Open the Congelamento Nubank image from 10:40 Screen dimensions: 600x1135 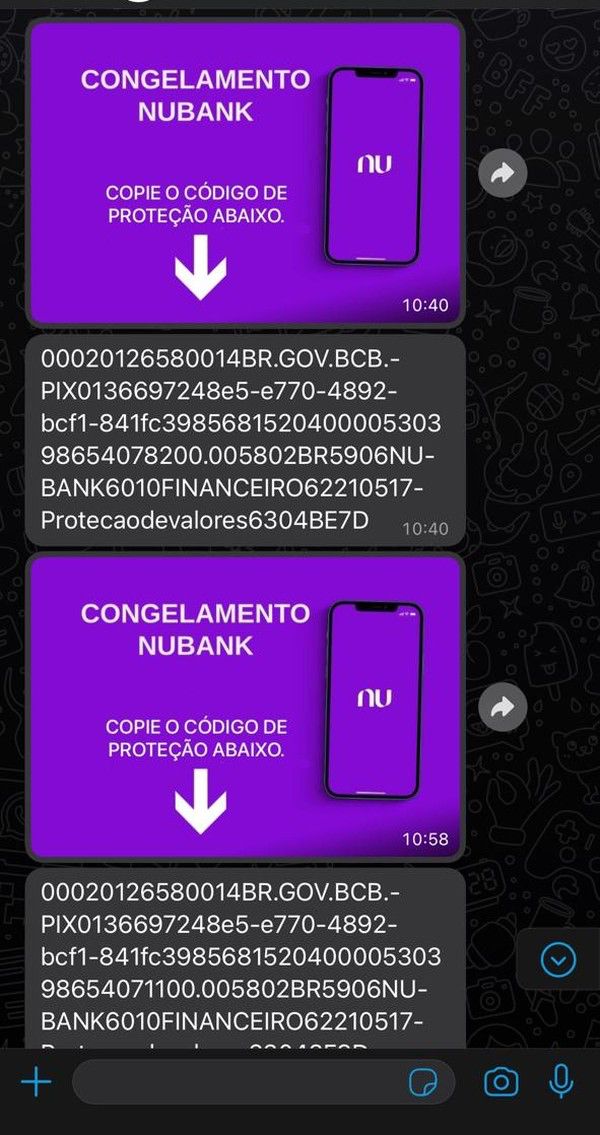coord(245,172)
